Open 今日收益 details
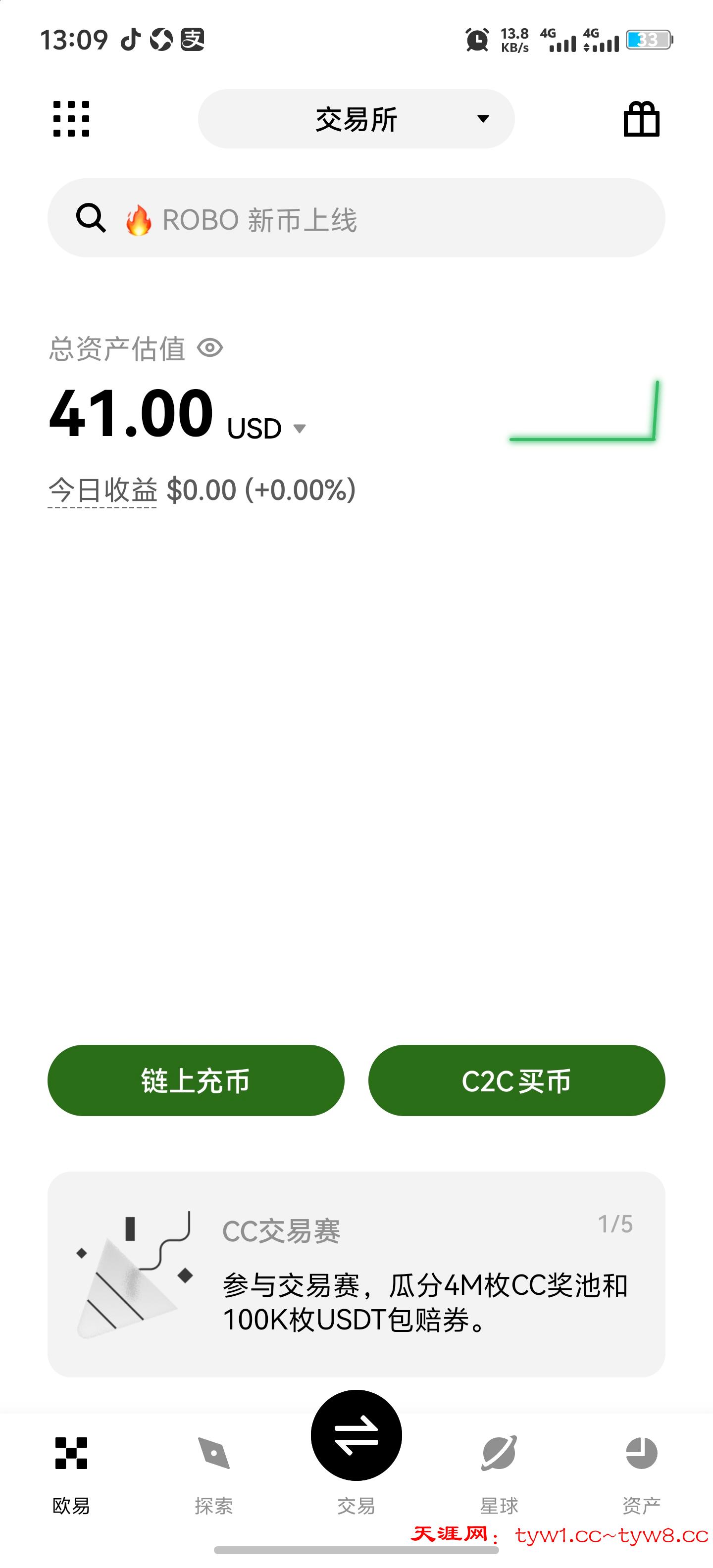713x1568 pixels. (102, 490)
